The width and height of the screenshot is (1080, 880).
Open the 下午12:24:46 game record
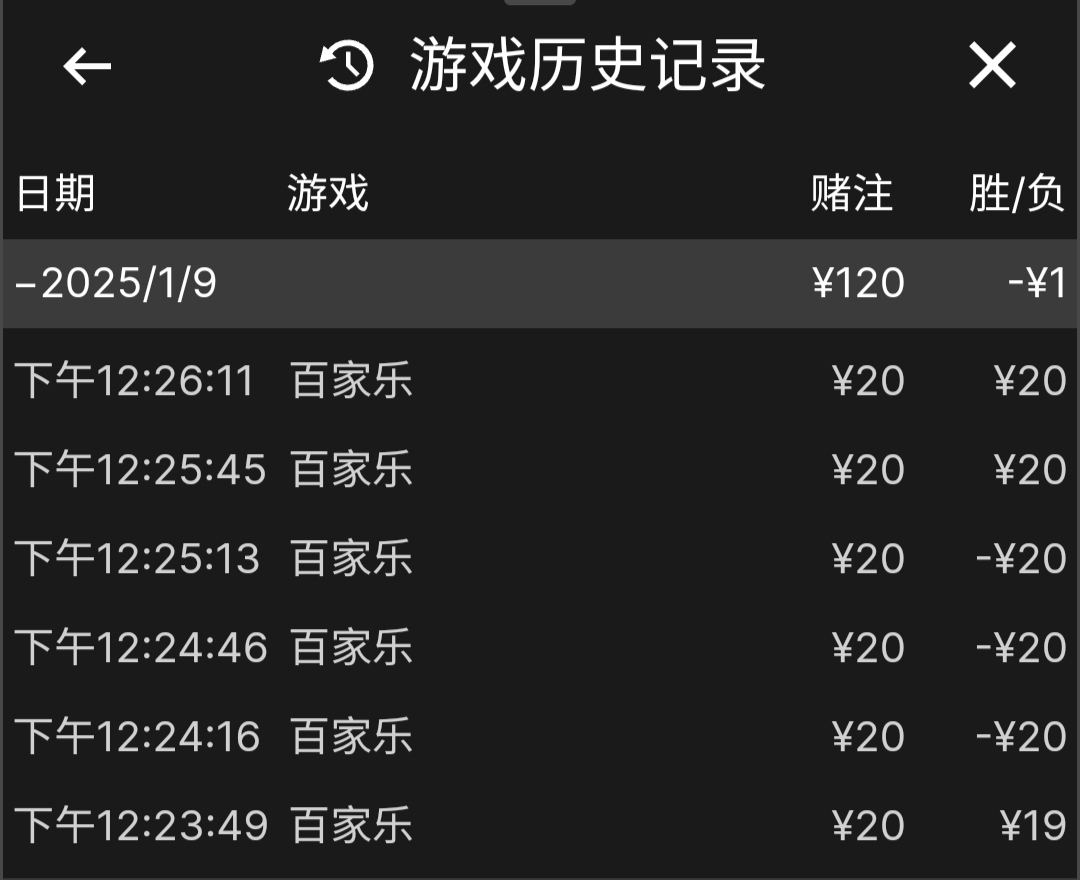(540, 648)
